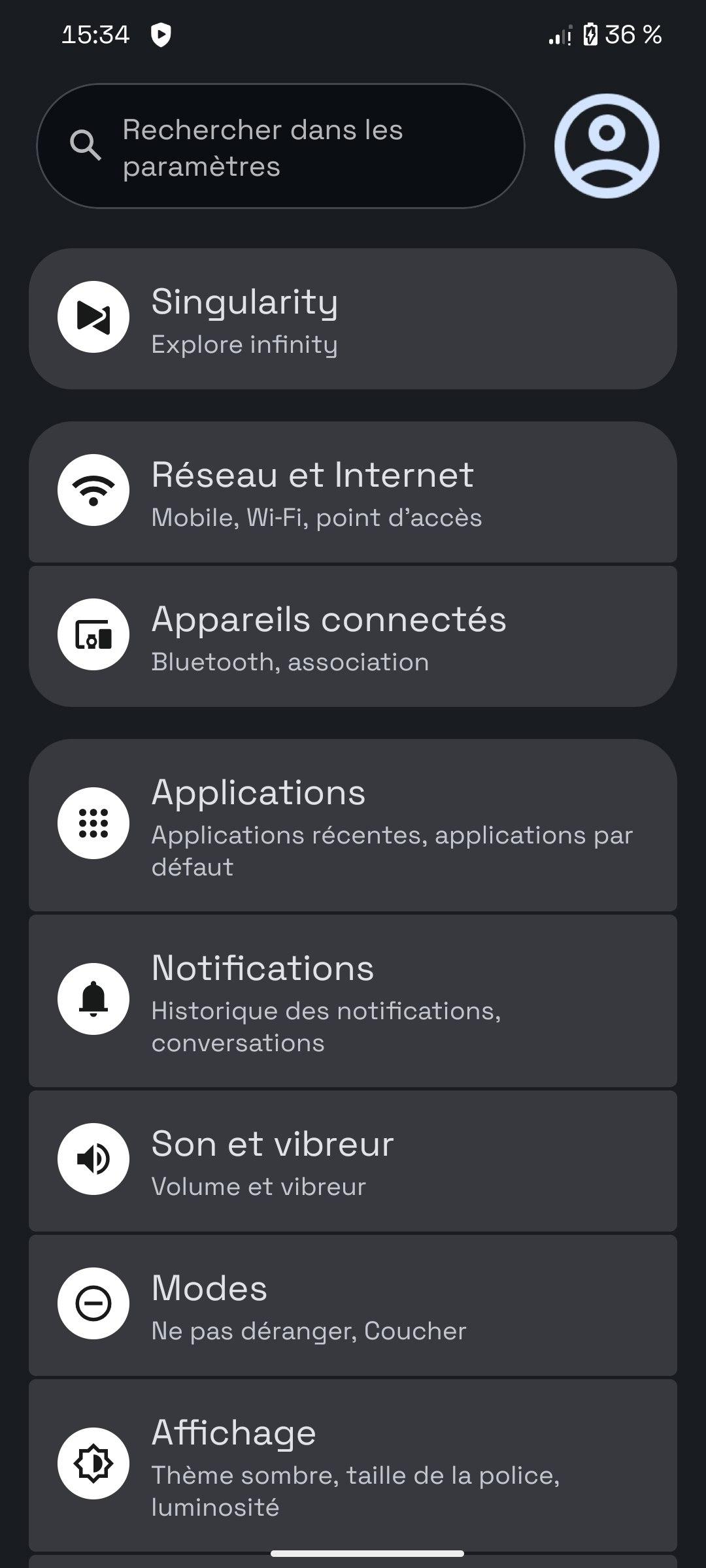The height and width of the screenshot is (1568, 706).
Task: Open the Modes settings
Action: pyautogui.click(x=353, y=1305)
